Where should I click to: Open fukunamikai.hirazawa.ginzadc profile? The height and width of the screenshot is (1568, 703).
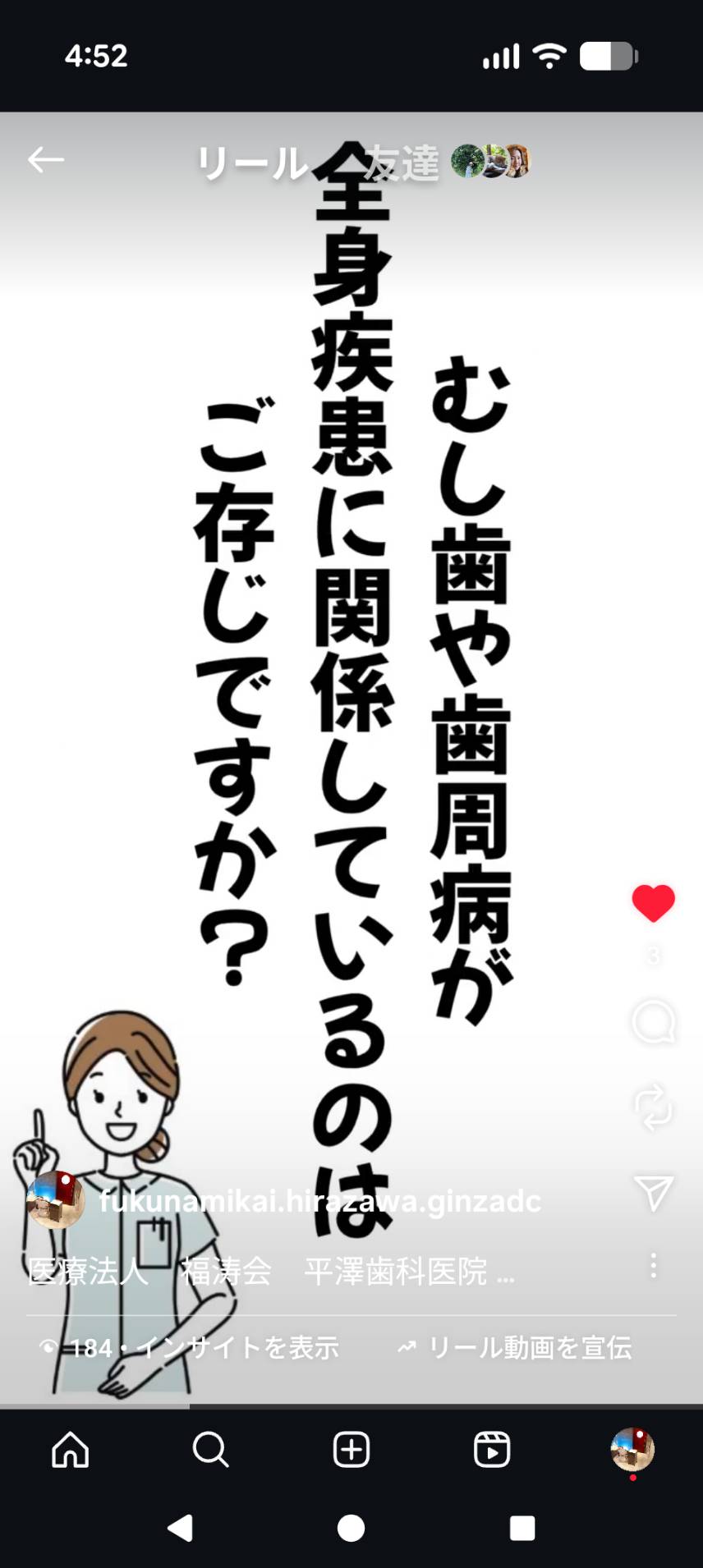(x=320, y=1201)
